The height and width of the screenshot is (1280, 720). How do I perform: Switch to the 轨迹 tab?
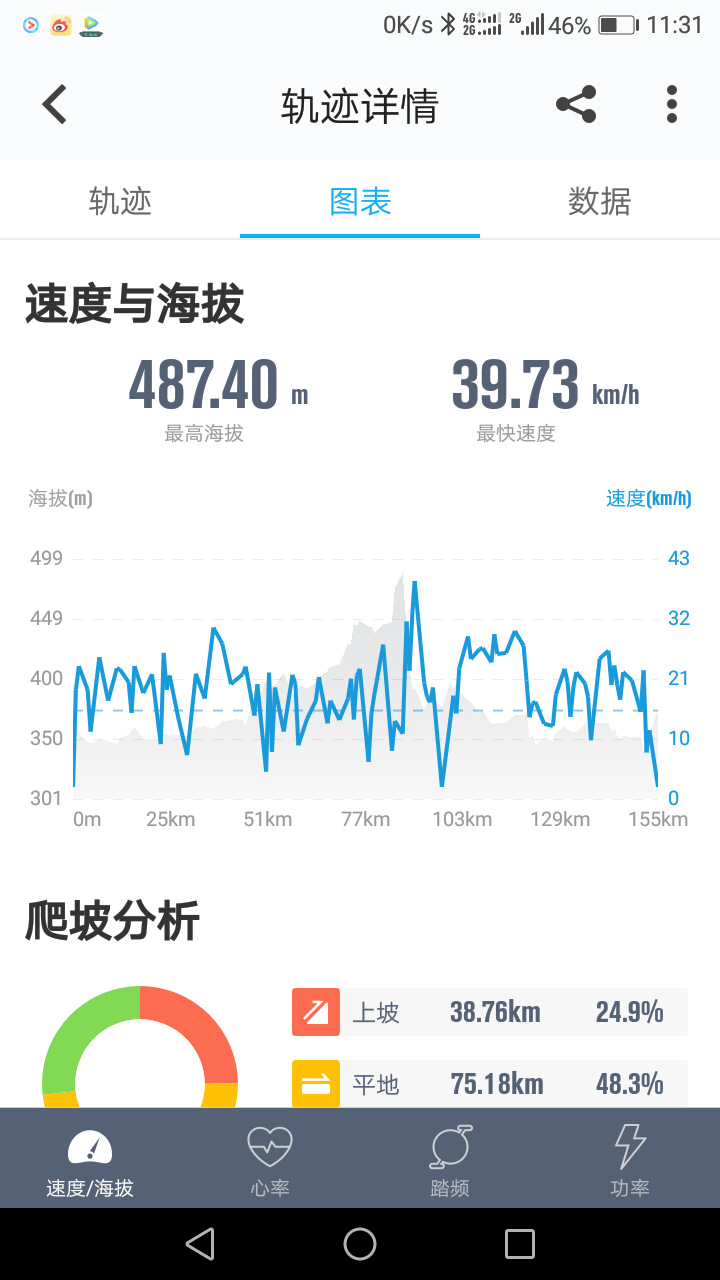coord(120,201)
